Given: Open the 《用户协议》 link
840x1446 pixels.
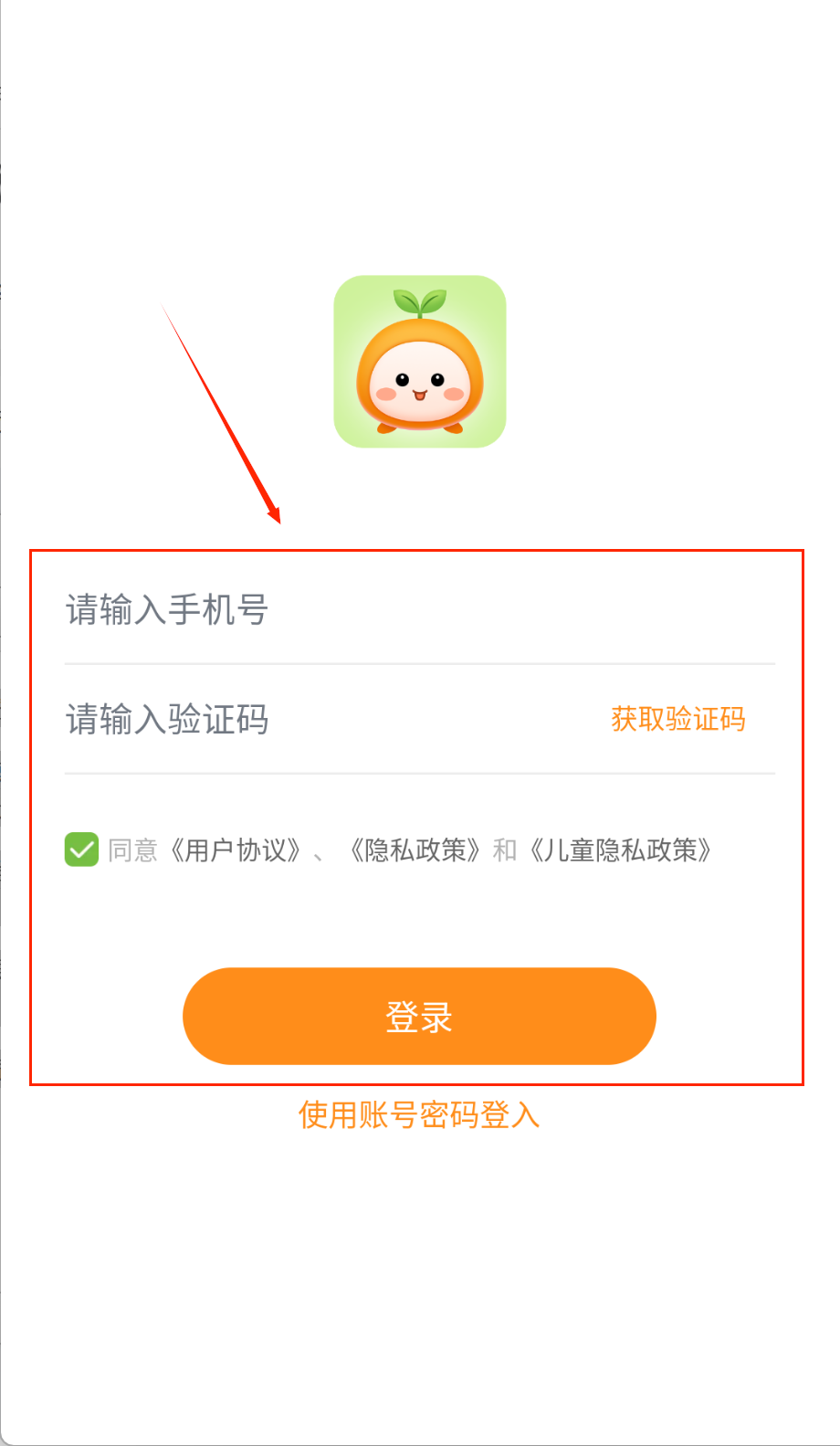Looking at the screenshot, I should 236,850.
